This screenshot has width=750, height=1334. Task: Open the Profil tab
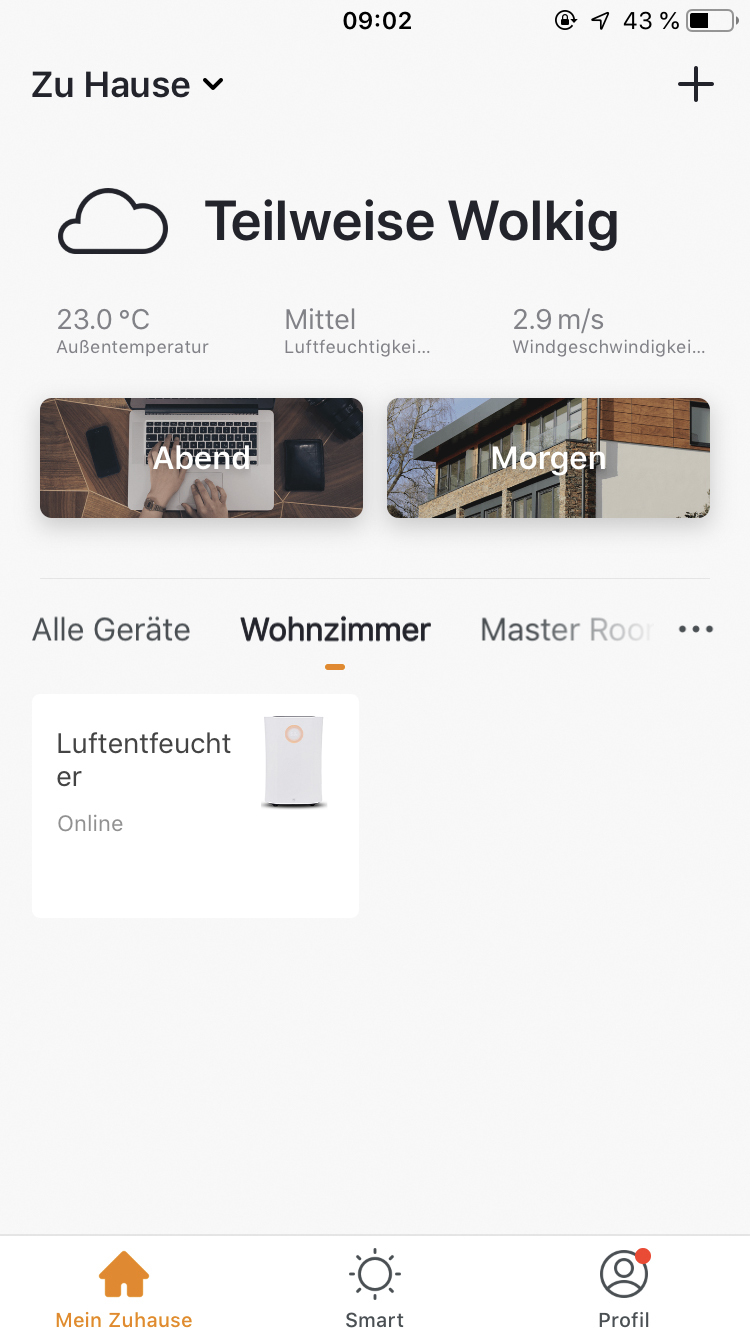(x=624, y=1290)
